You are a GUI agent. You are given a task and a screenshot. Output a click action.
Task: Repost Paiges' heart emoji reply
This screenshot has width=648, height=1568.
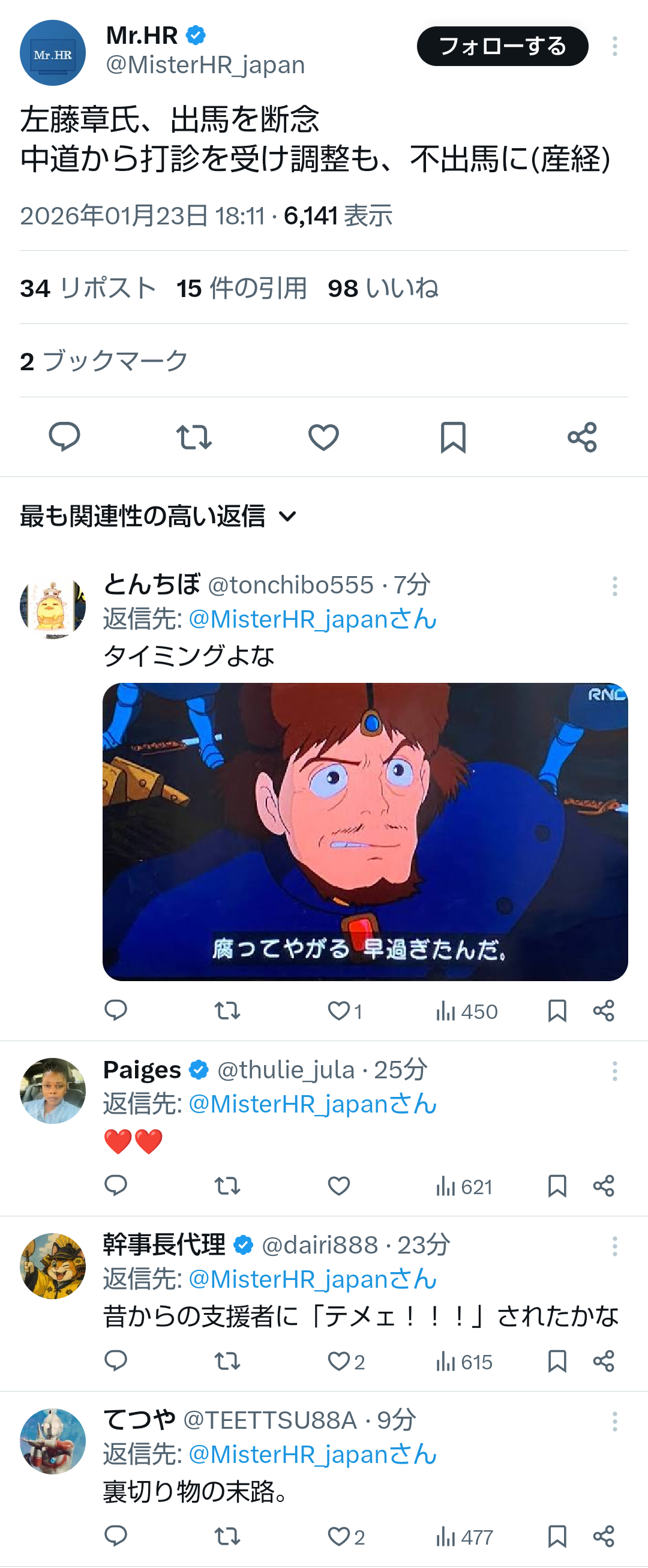[x=227, y=1186]
